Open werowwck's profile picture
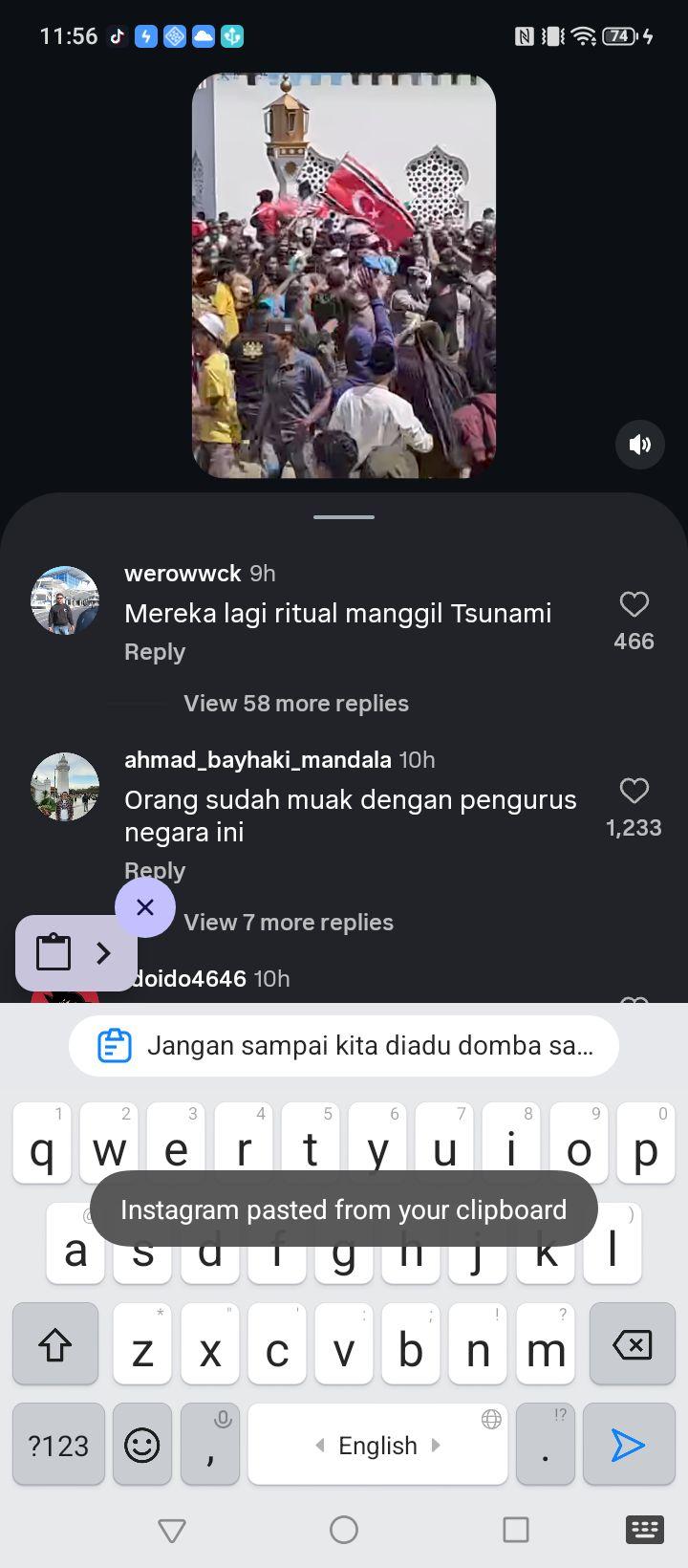This screenshot has height=1568, width=688. coord(65,600)
